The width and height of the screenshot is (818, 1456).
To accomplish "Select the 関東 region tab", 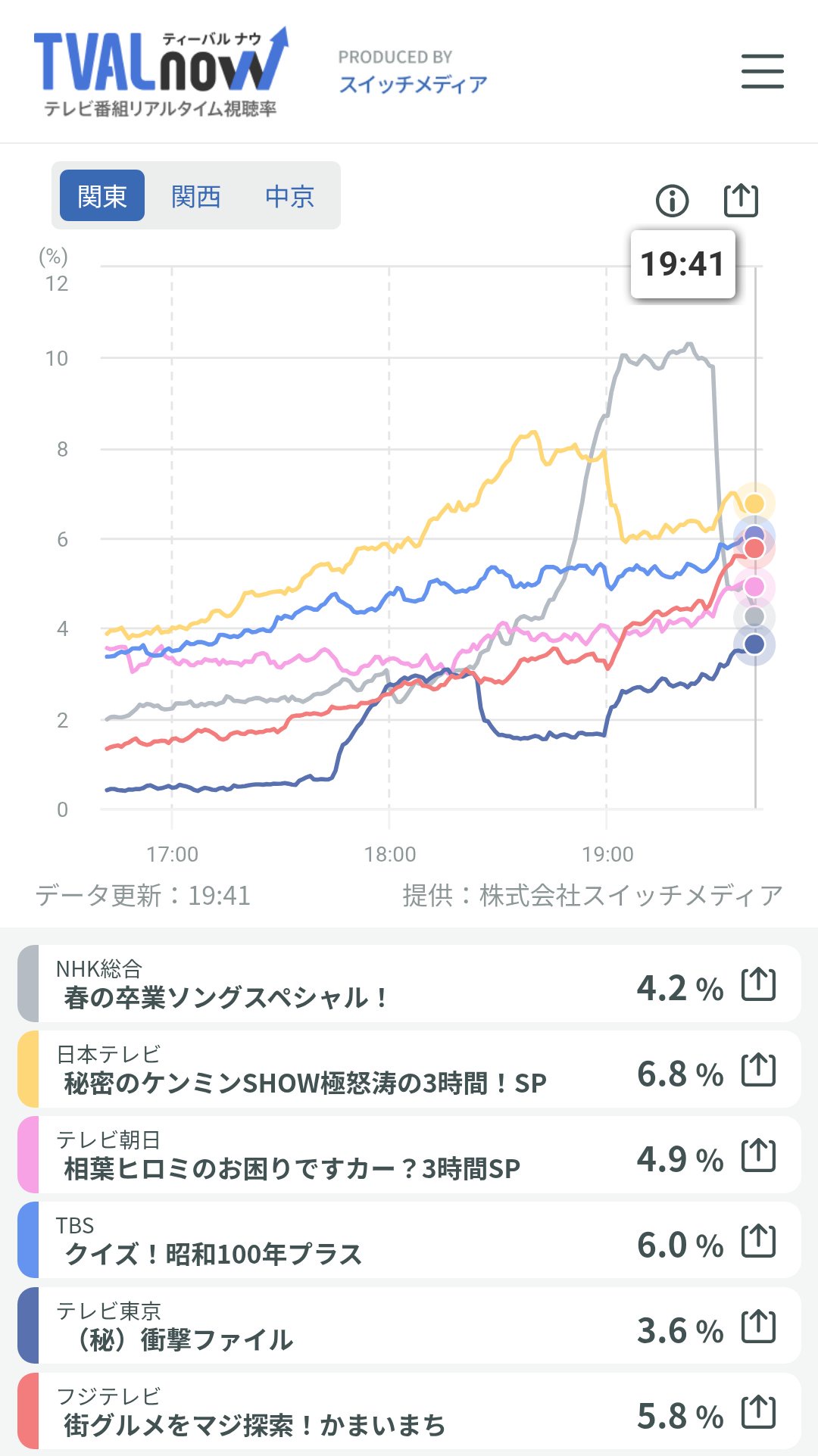I will point(102,196).
